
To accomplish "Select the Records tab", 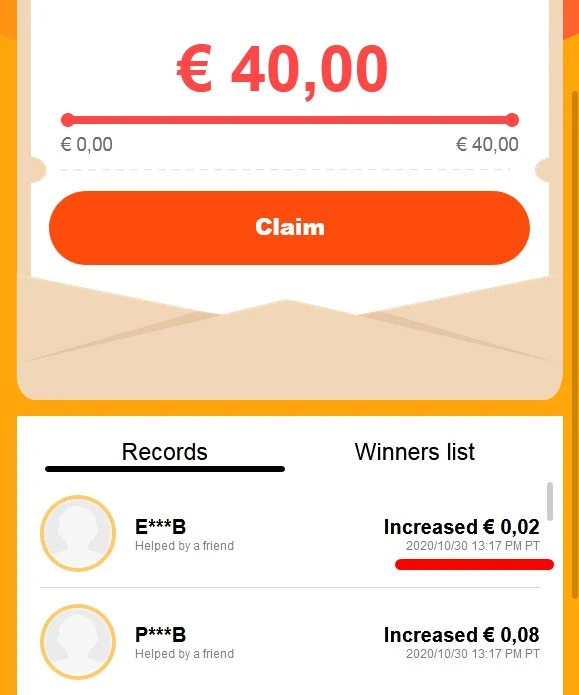I will tap(164, 452).
